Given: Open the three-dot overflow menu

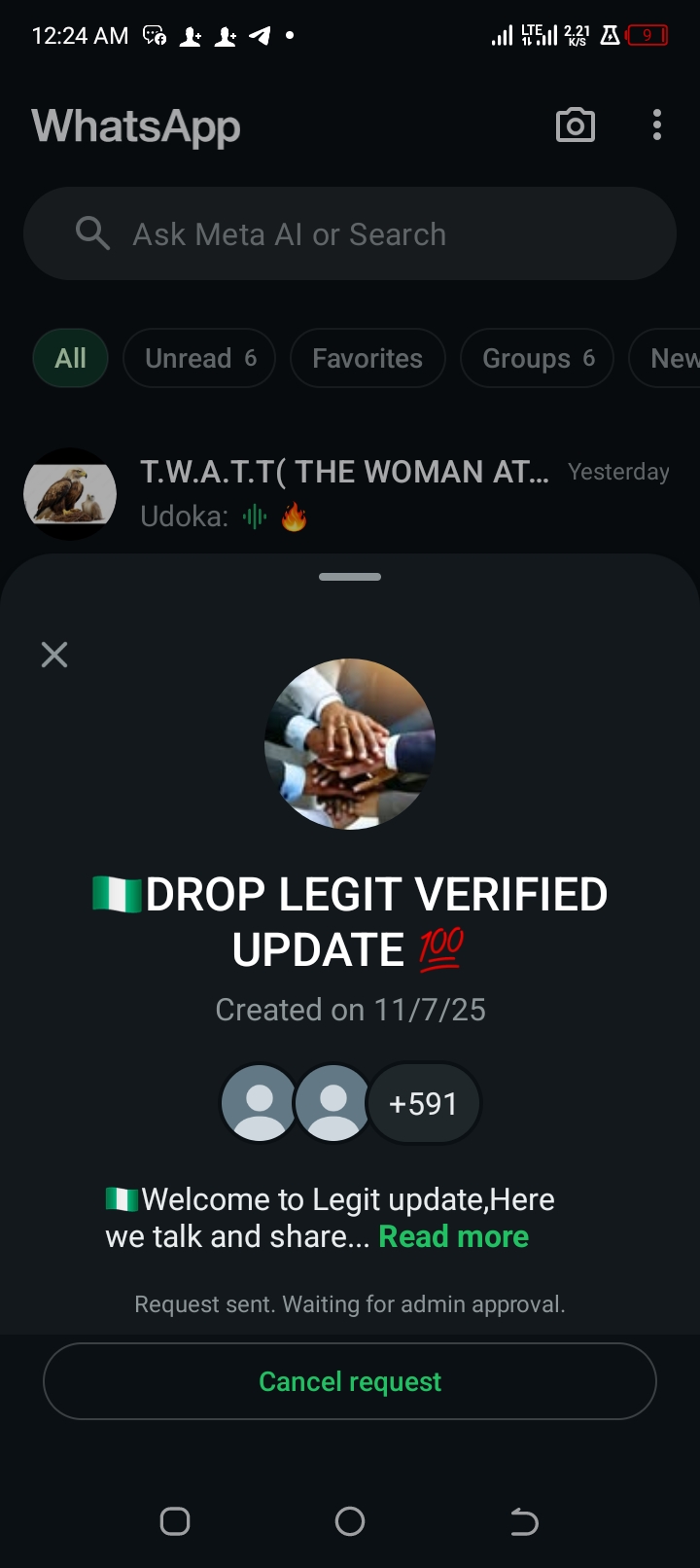Looking at the screenshot, I should tap(657, 125).
